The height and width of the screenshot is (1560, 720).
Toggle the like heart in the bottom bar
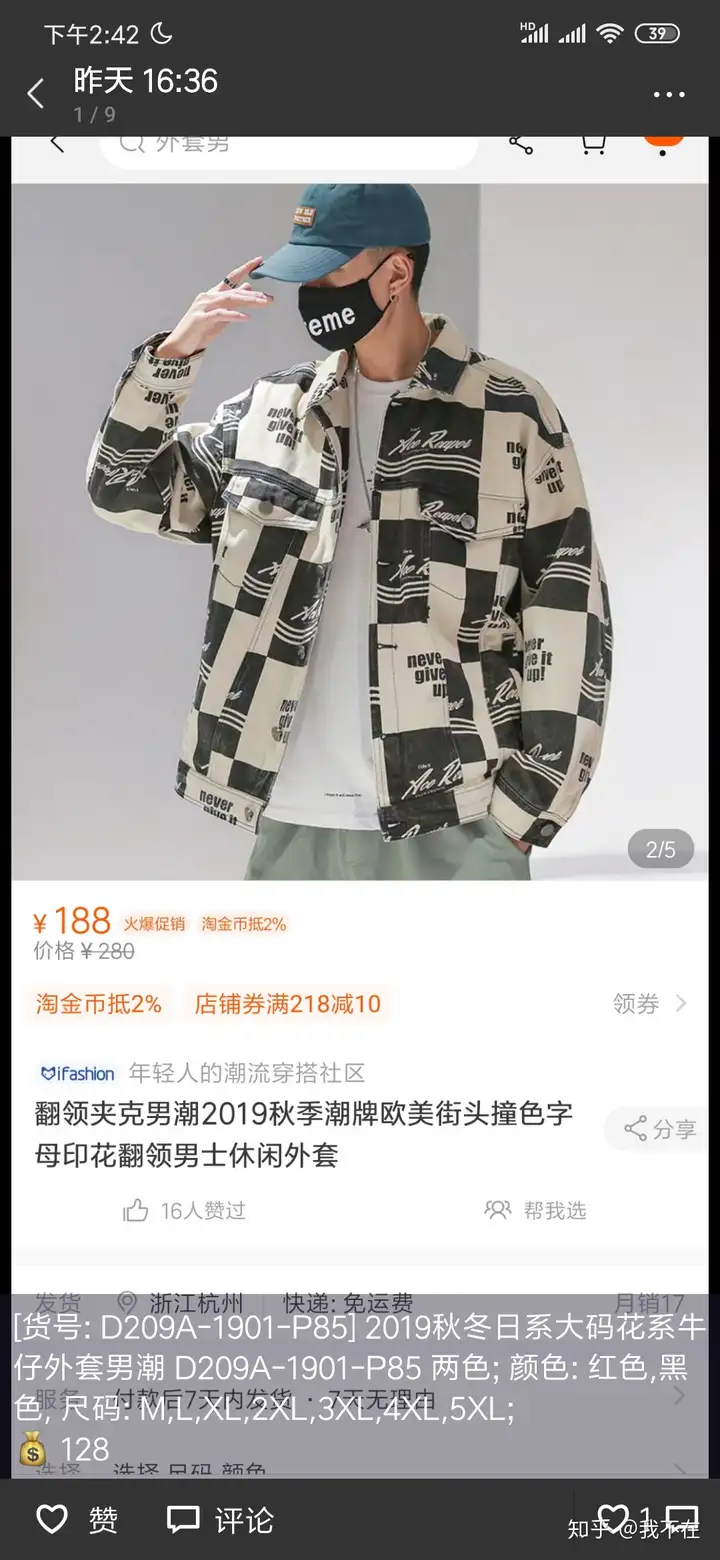tap(51, 1519)
